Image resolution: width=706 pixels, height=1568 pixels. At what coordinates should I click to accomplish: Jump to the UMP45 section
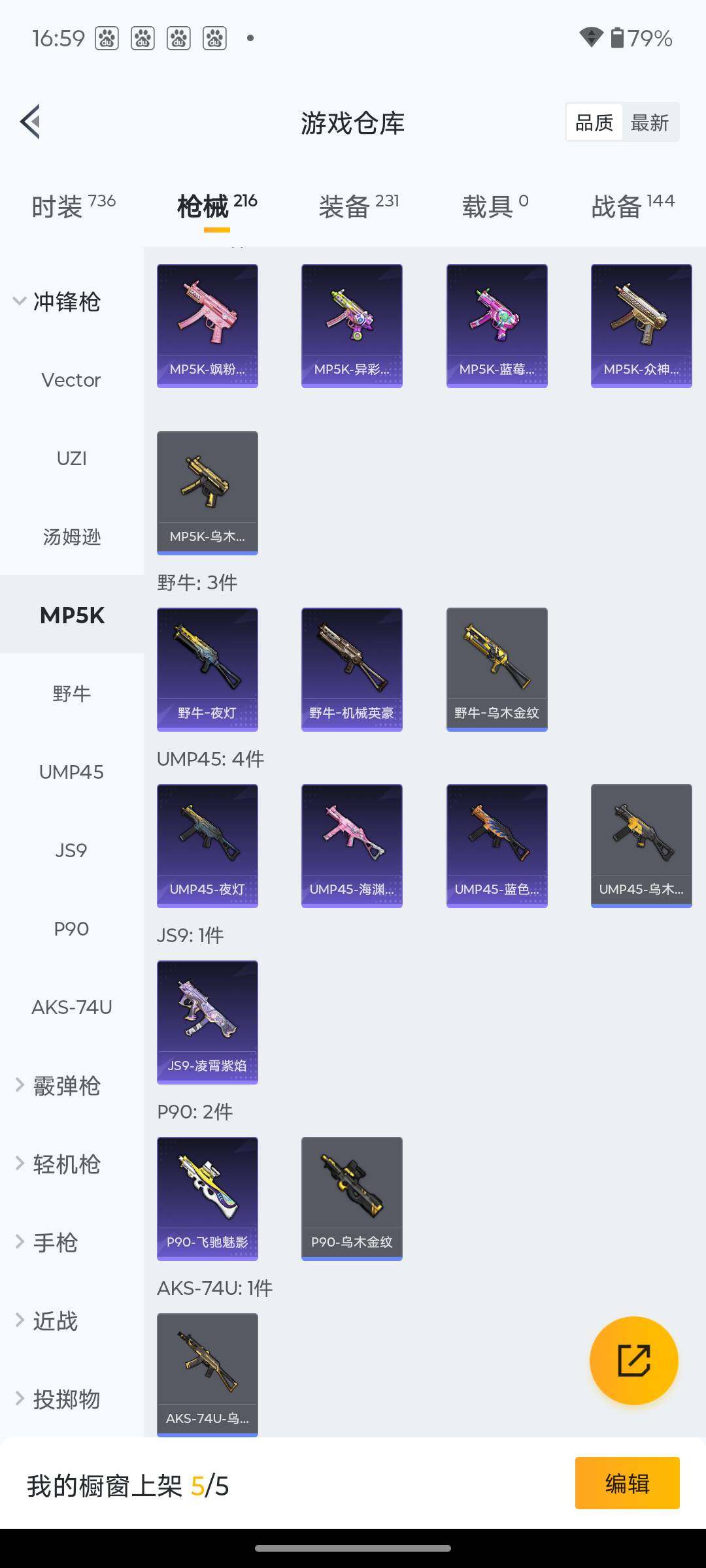pos(71,772)
